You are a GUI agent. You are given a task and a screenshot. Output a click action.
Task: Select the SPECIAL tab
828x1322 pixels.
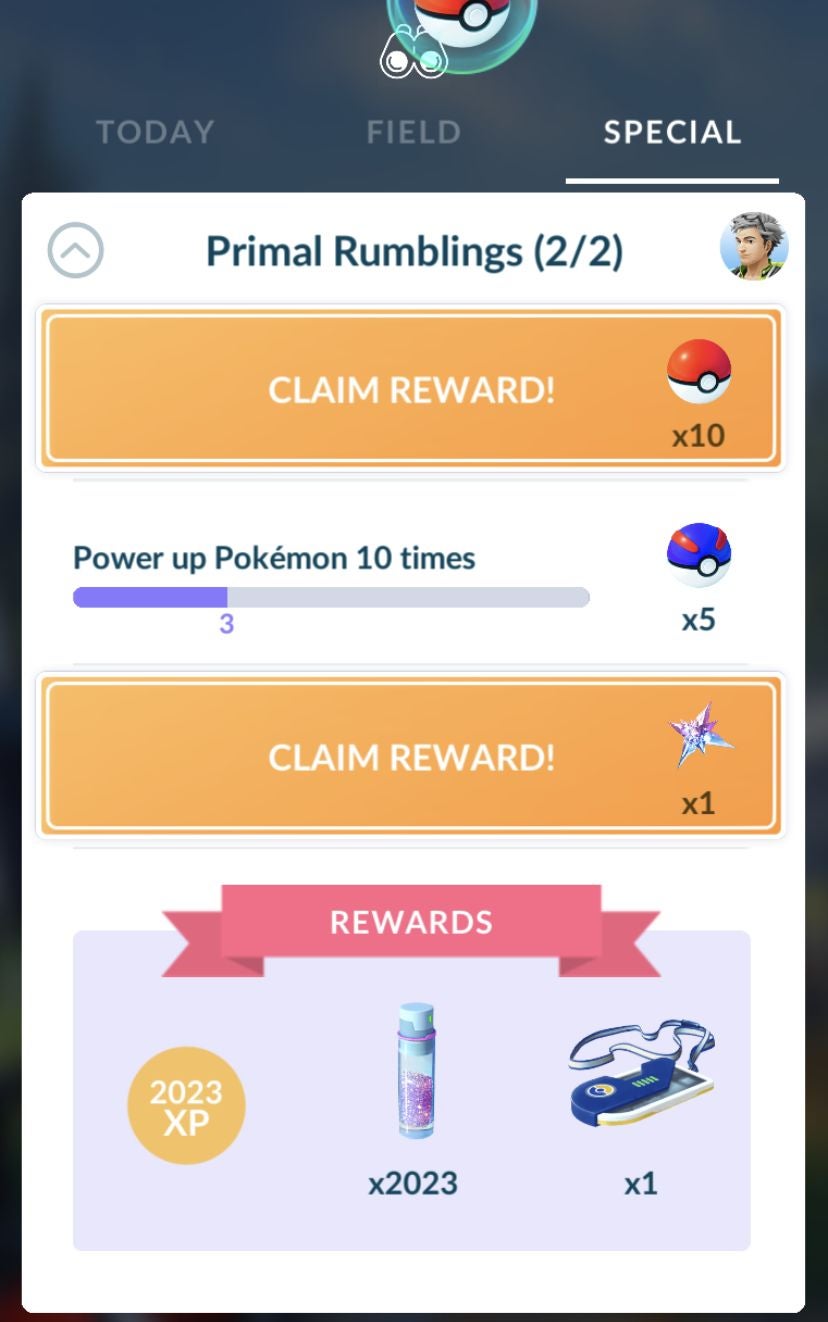(672, 131)
